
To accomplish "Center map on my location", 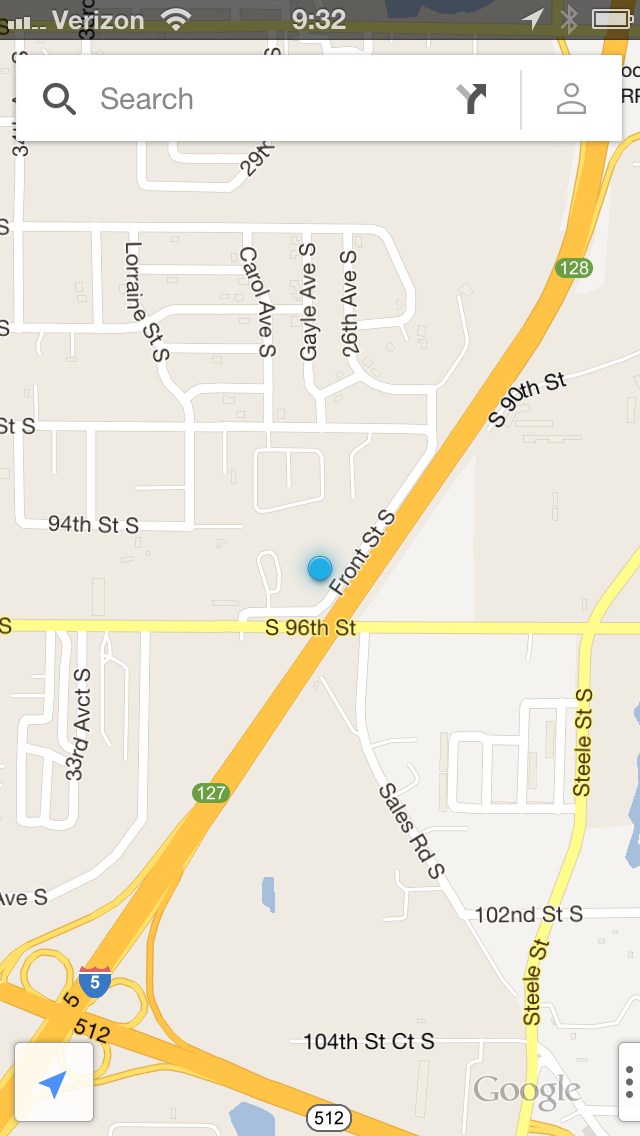I will coord(54,1082).
